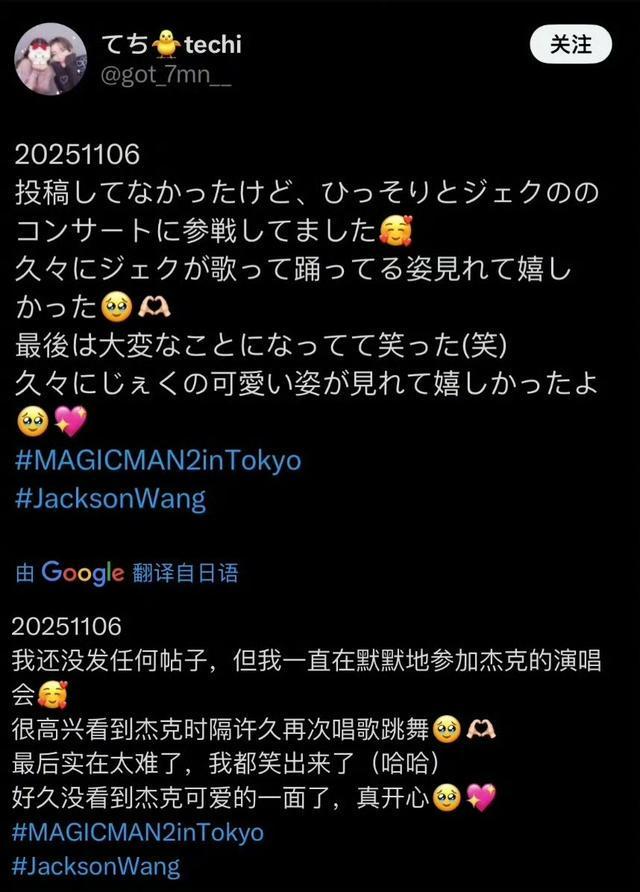Open #MAGICMAN2inTokyo hashtag in the Japanese post

click(x=158, y=461)
